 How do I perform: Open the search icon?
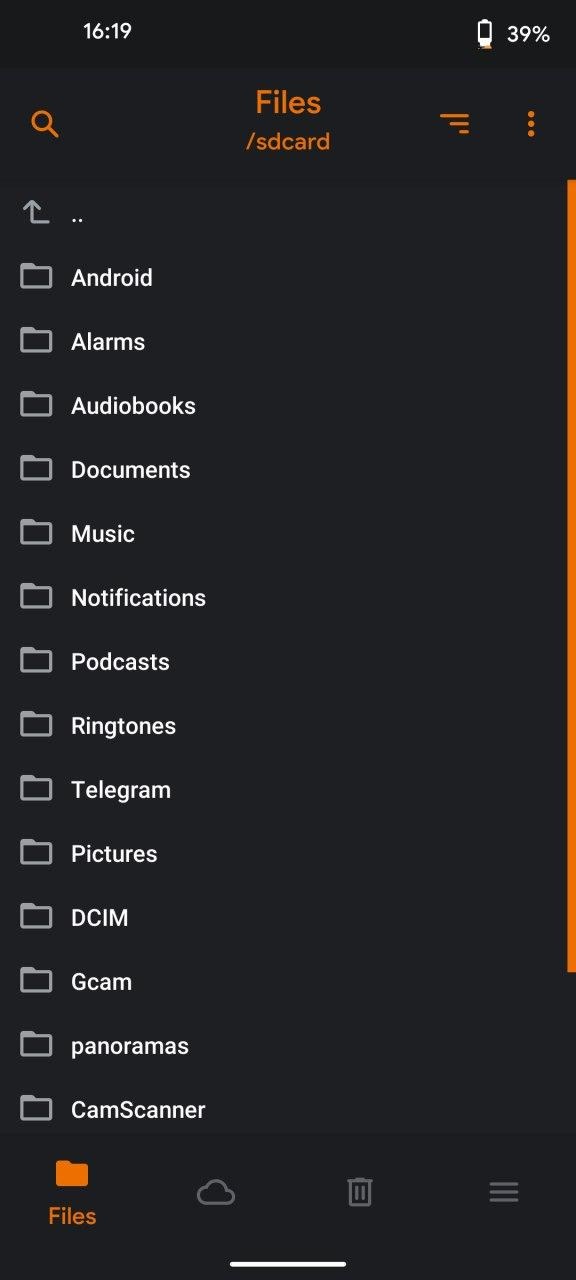[45, 124]
